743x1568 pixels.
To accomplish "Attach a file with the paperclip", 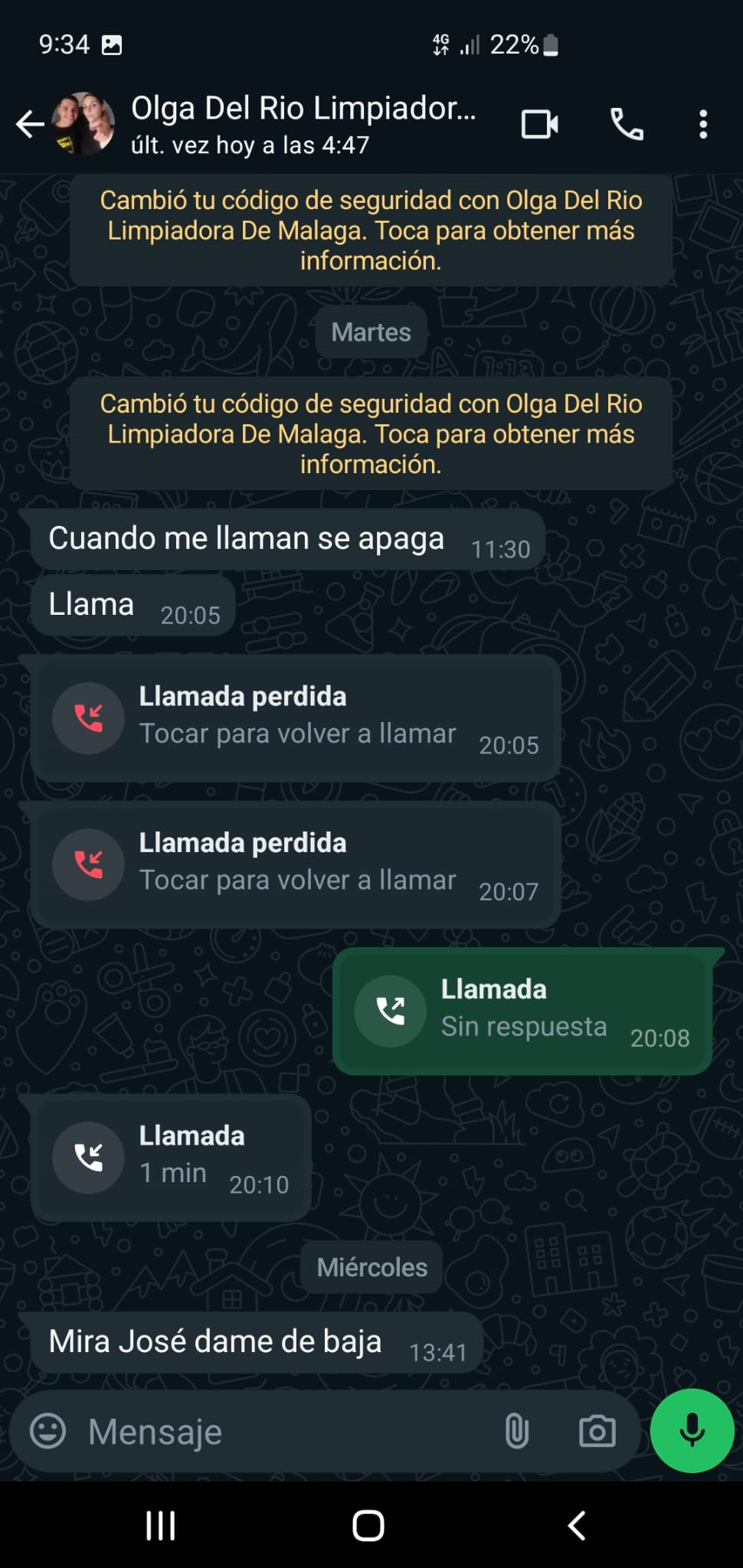I will [x=517, y=1431].
